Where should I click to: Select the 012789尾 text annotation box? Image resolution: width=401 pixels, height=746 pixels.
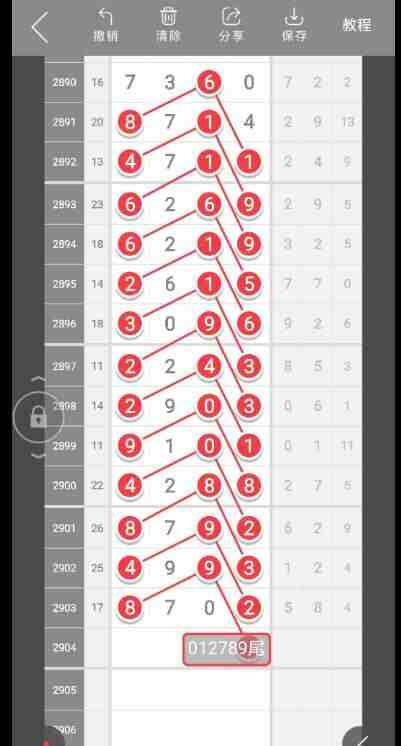tap(227, 649)
